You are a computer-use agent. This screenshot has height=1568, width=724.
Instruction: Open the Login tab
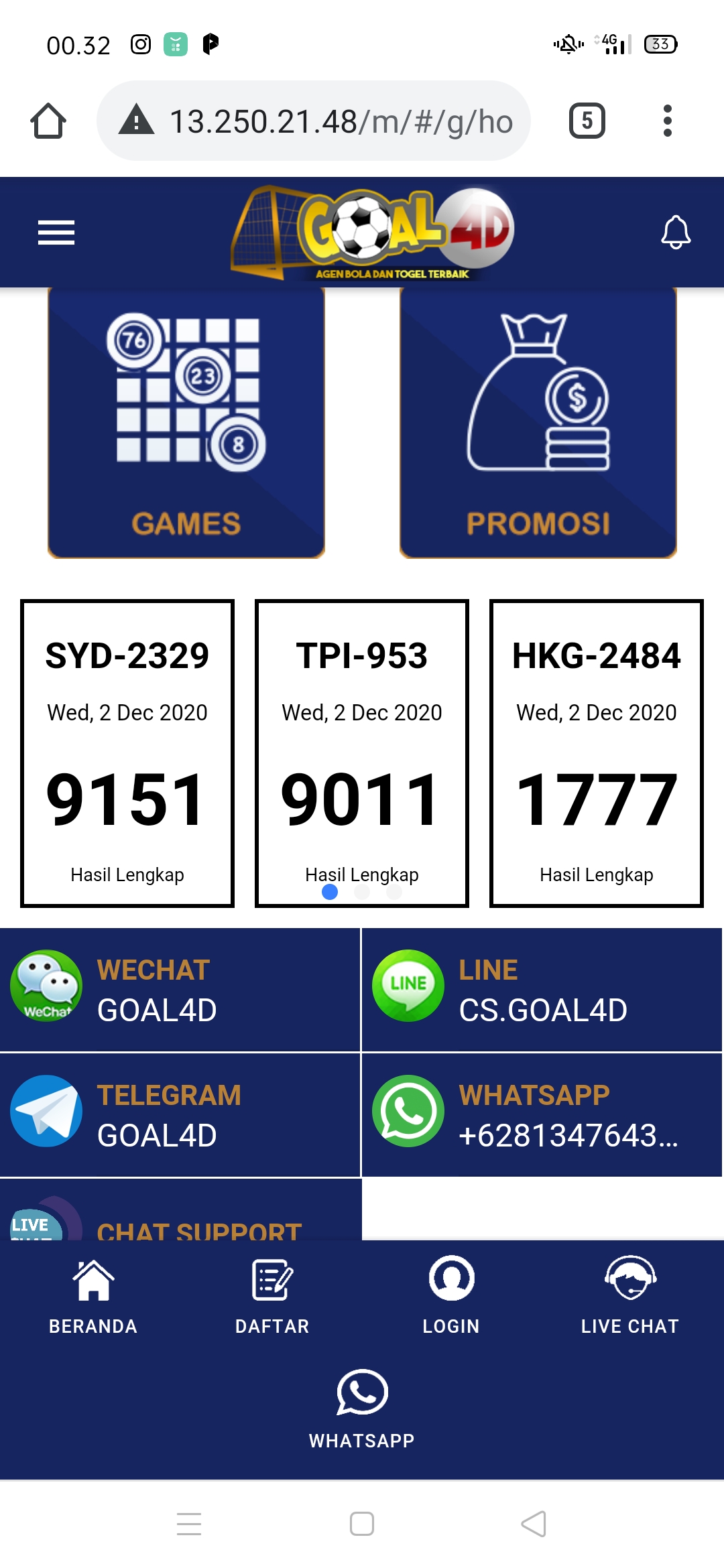click(451, 1296)
